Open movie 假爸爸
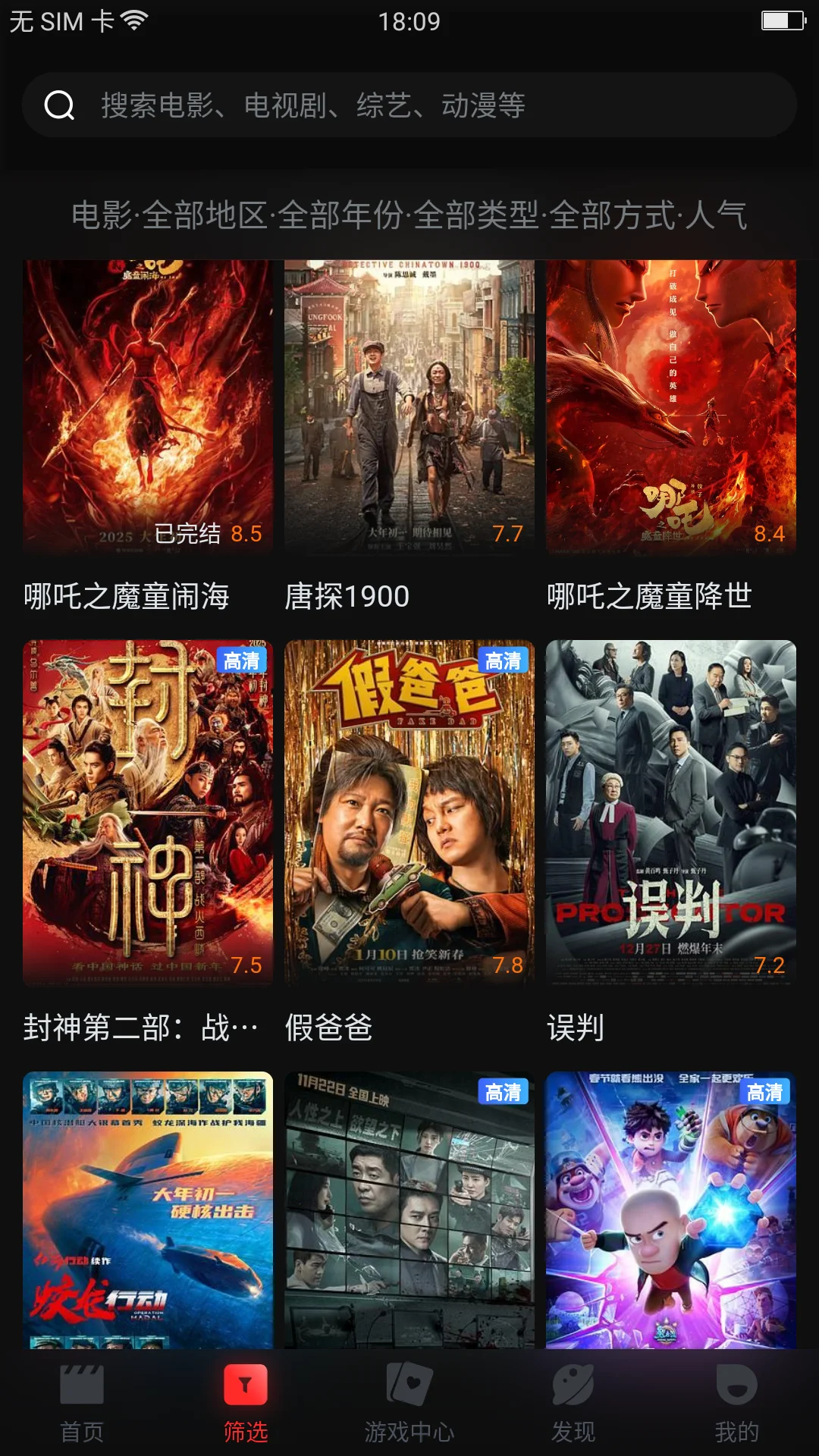The image size is (819, 1456). (x=409, y=813)
